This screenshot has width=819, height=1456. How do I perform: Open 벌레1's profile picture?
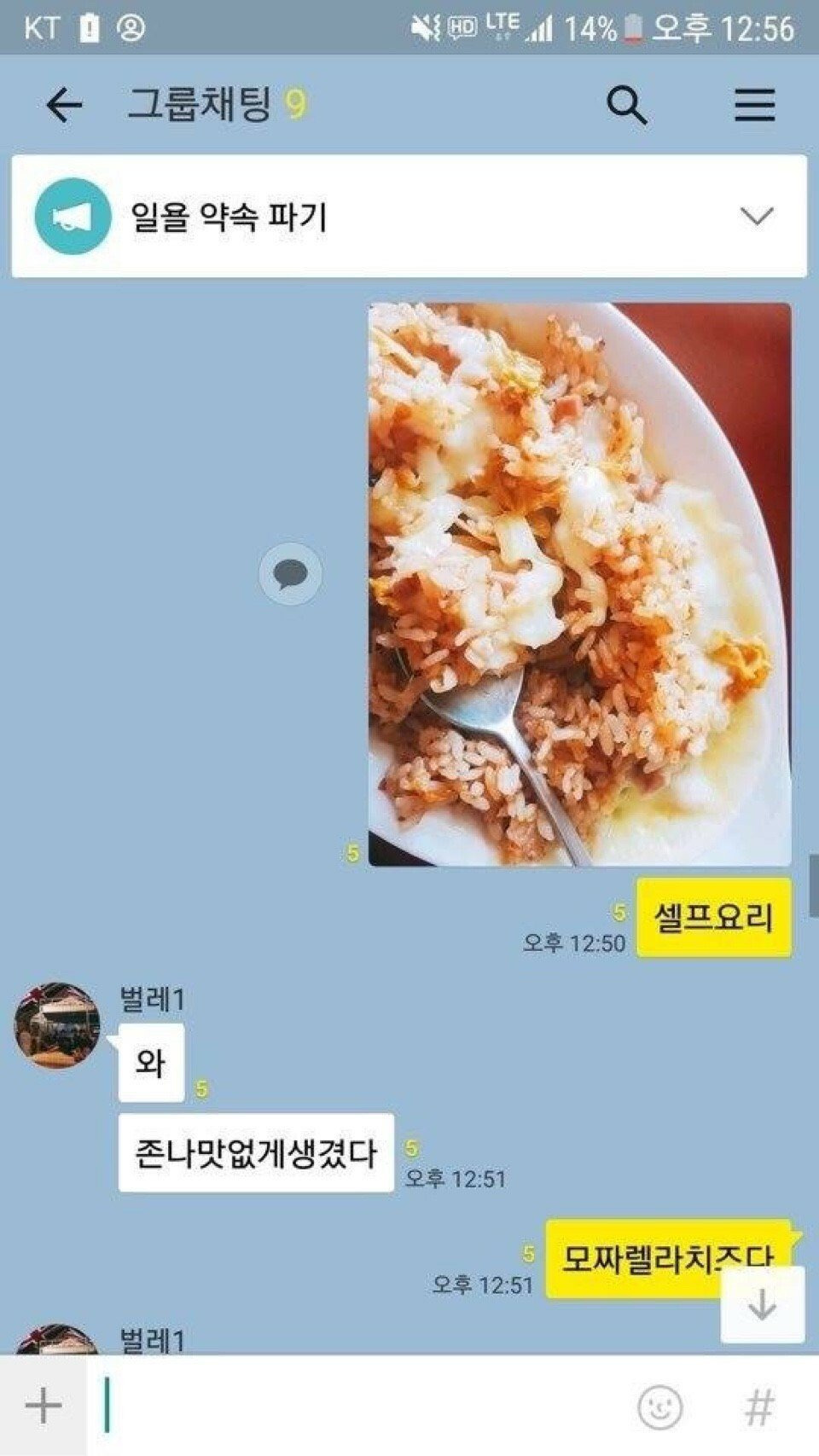click(57, 1025)
